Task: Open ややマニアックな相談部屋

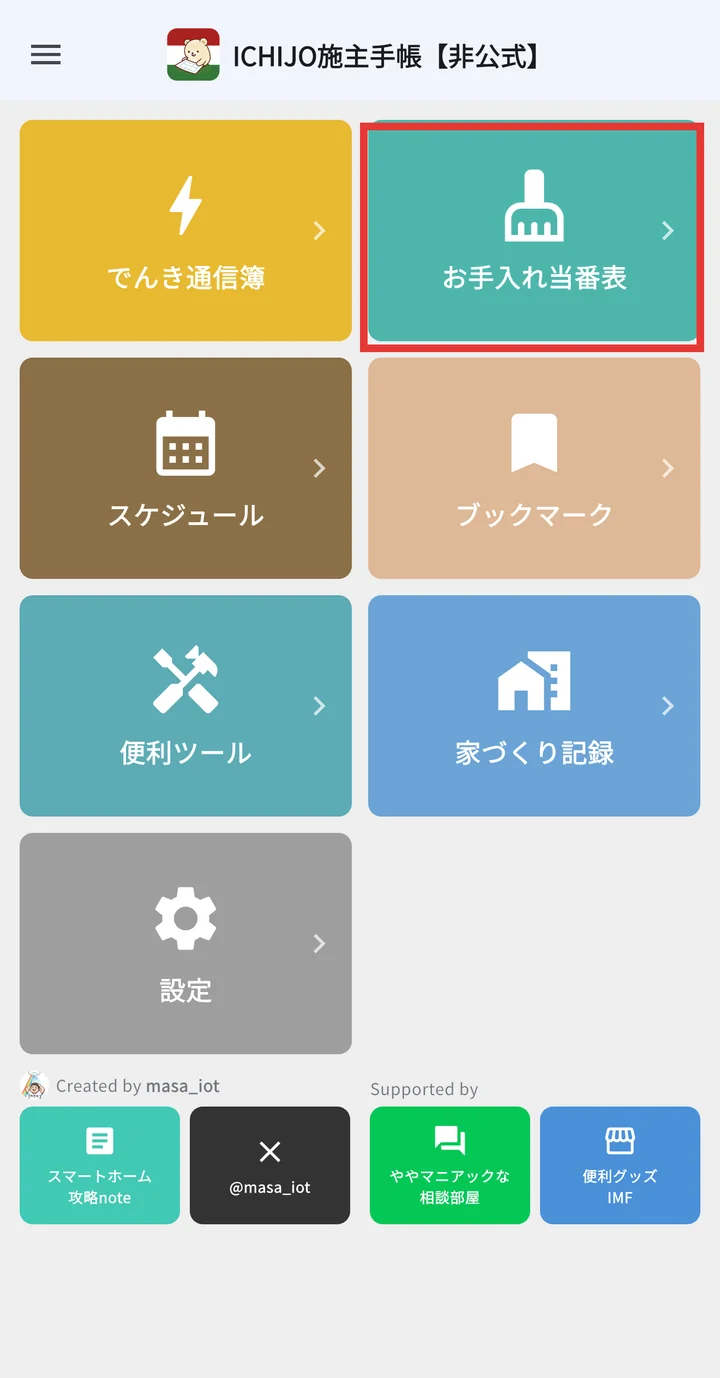Action: point(450,1165)
